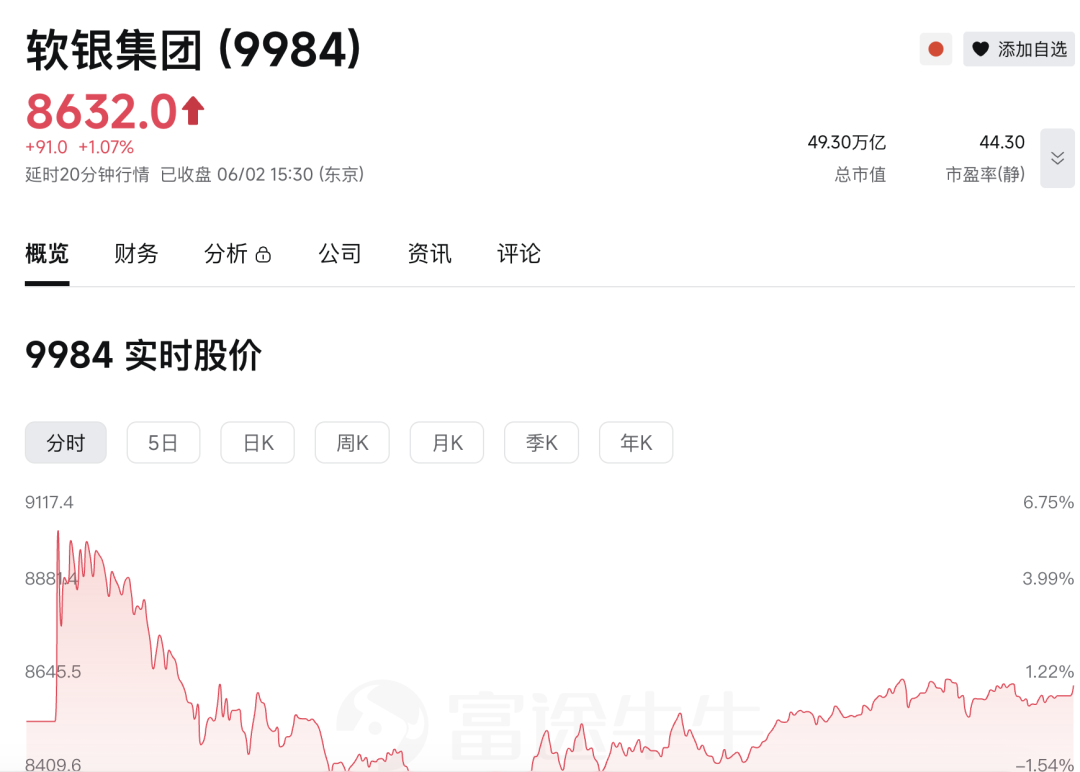Select the 概览 overview tab
The height and width of the screenshot is (772, 1080).
point(47,253)
